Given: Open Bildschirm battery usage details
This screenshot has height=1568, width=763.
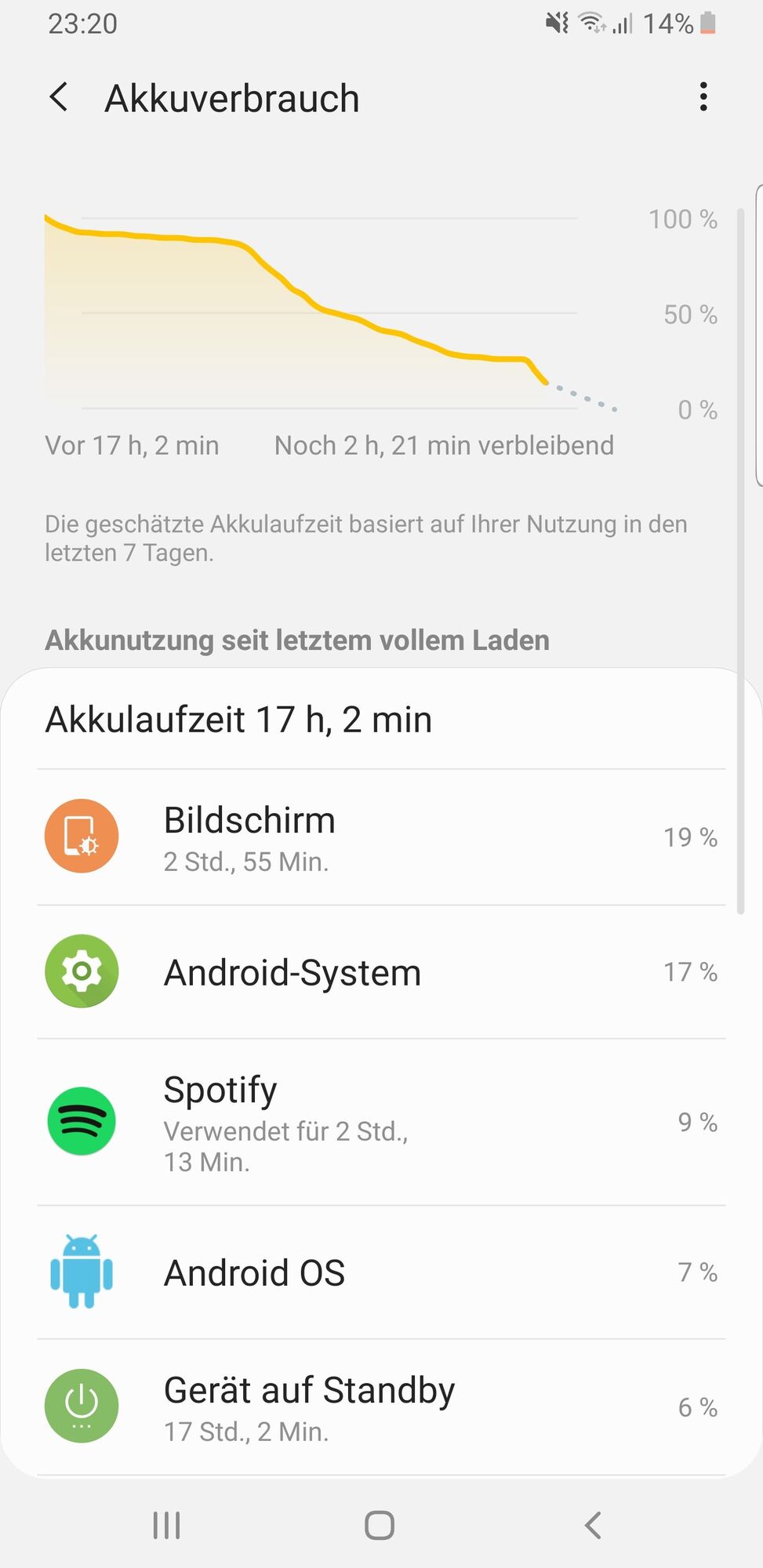Looking at the screenshot, I should point(380,837).
